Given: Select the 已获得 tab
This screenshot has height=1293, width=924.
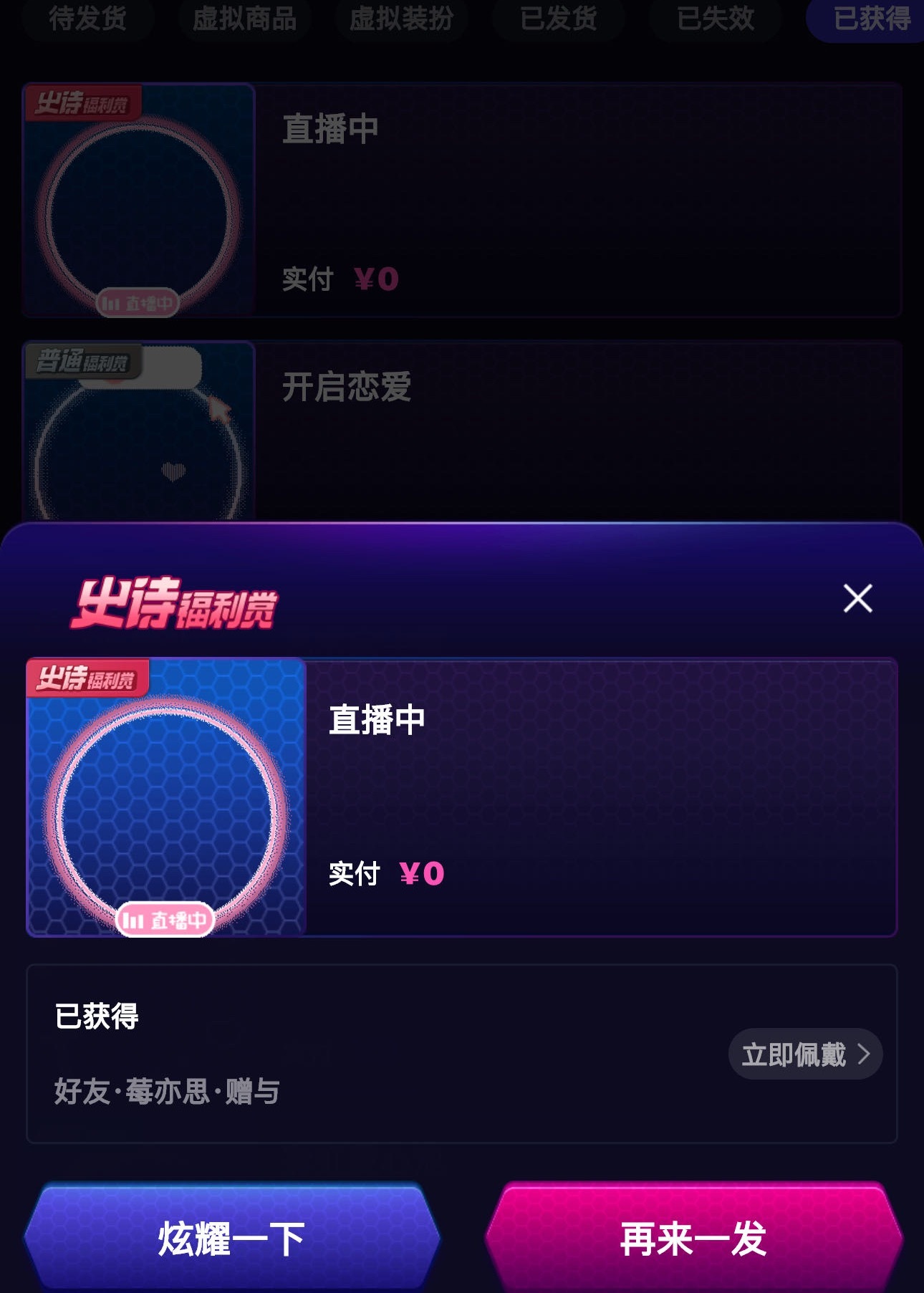Looking at the screenshot, I should click(x=870, y=19).
